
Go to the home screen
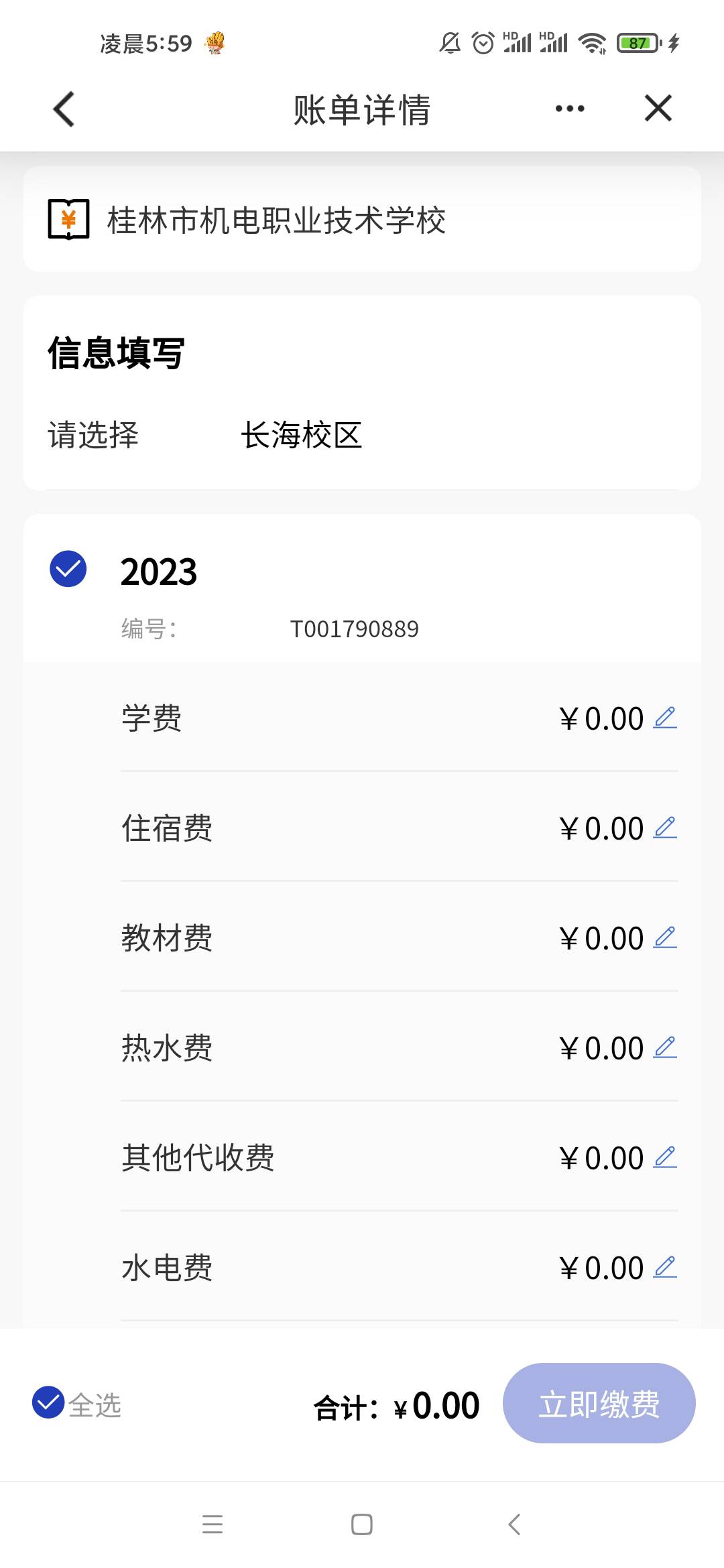(362, 1524)
